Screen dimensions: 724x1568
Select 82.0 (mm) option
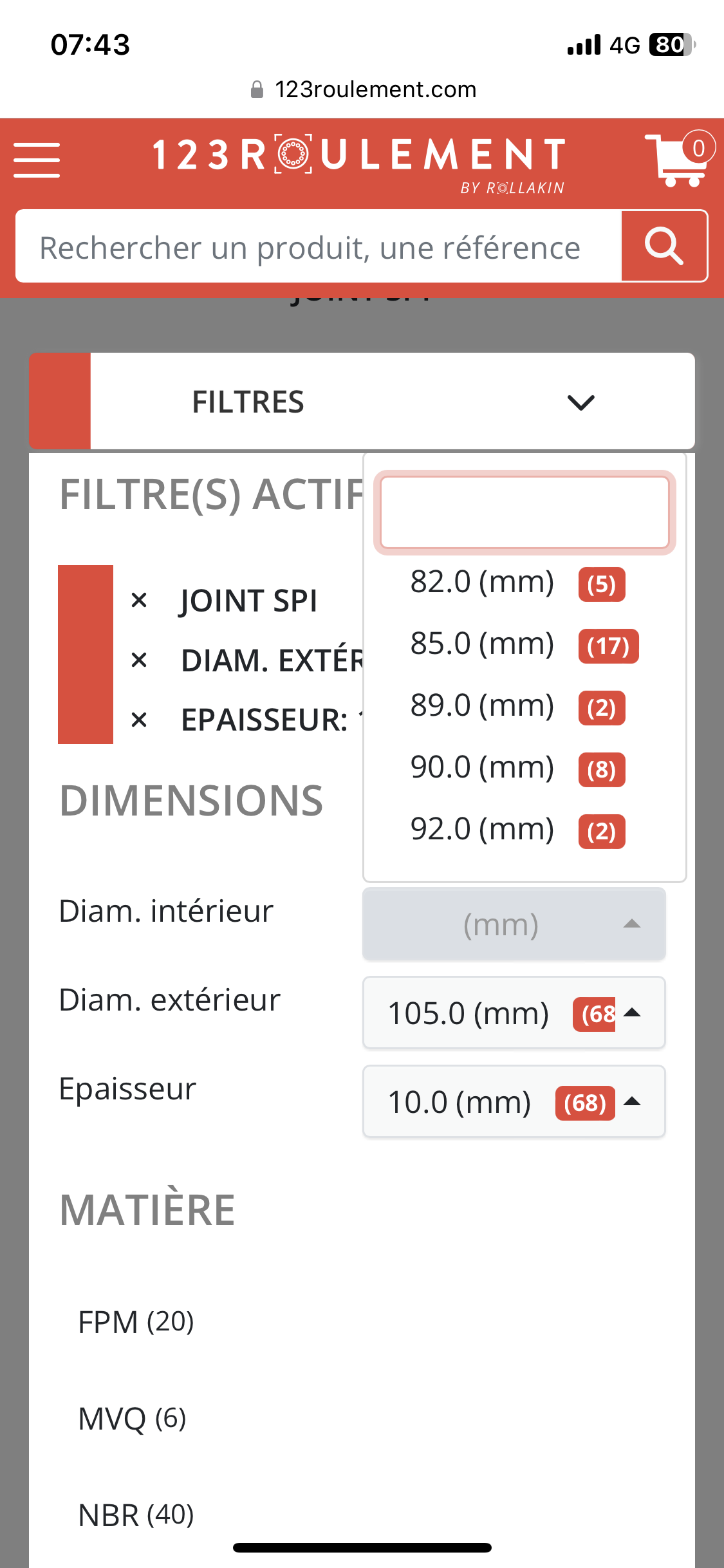[x=483, y=583]
